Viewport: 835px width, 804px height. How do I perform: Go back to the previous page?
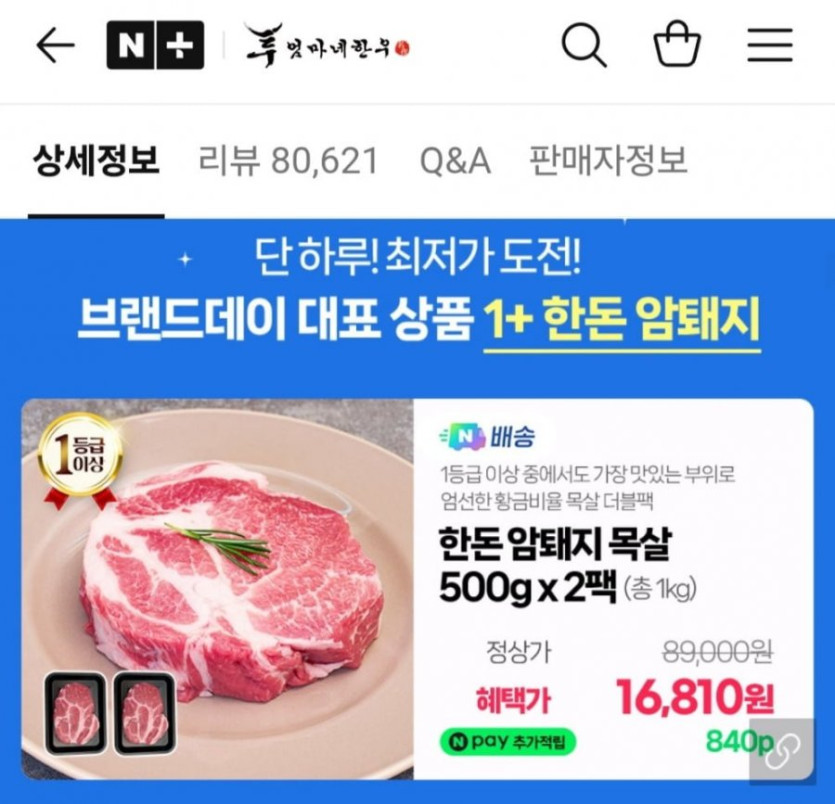click(x=55, y=46)
